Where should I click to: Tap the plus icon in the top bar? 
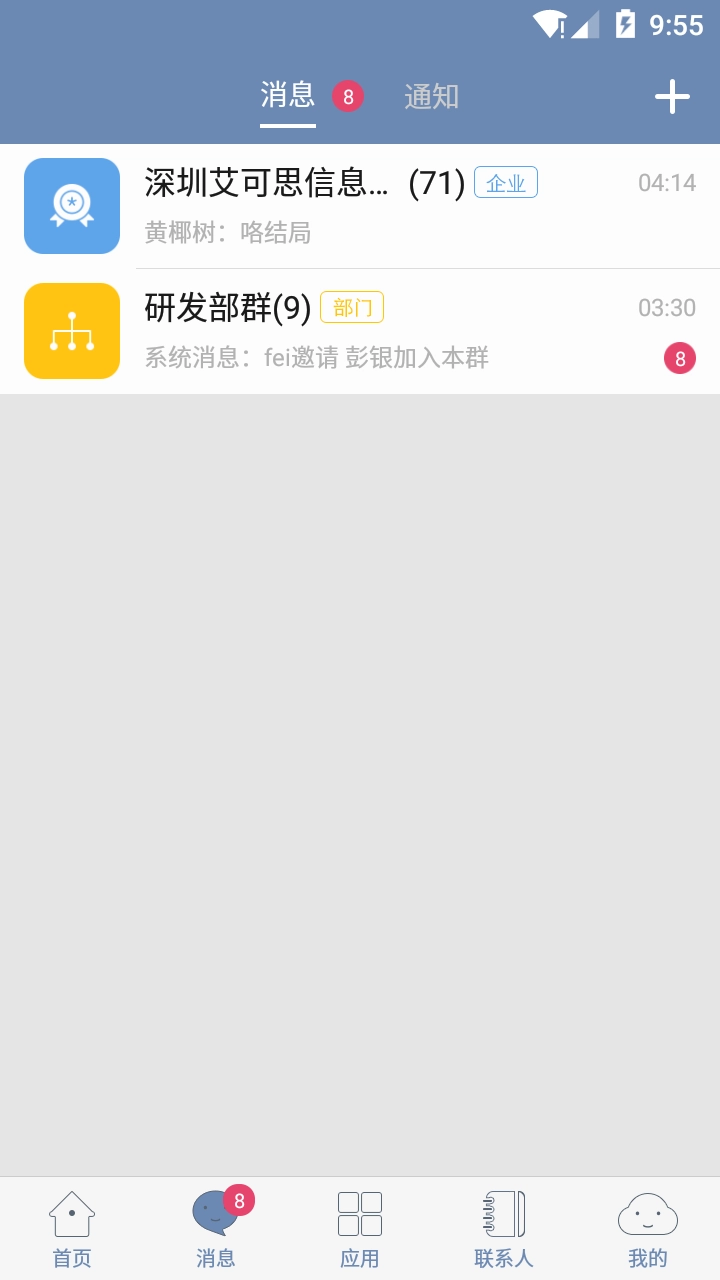pyautogui.click(x=671, y=96)
